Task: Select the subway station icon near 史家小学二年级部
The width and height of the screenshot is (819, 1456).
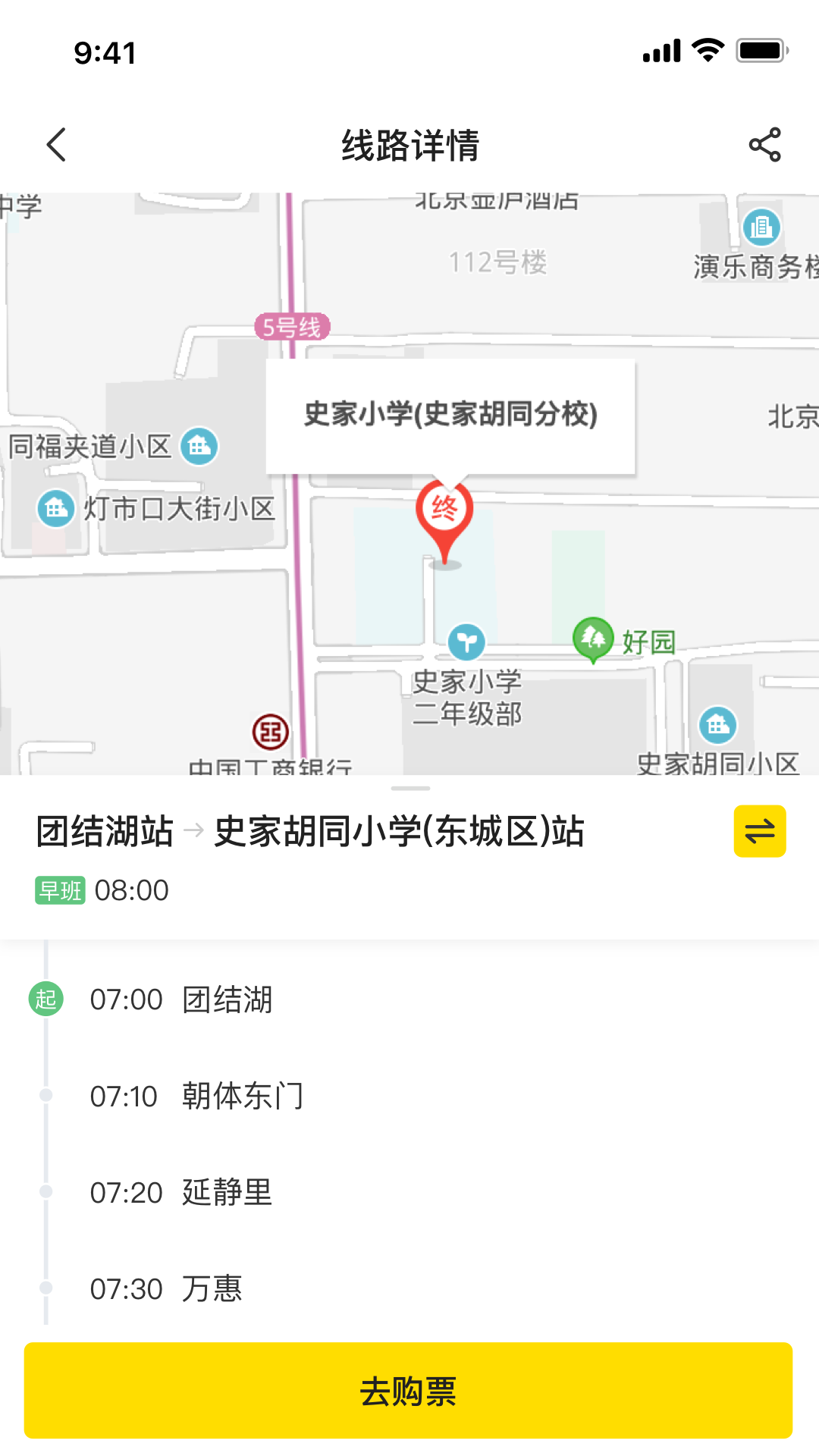Action: point(468,641)
